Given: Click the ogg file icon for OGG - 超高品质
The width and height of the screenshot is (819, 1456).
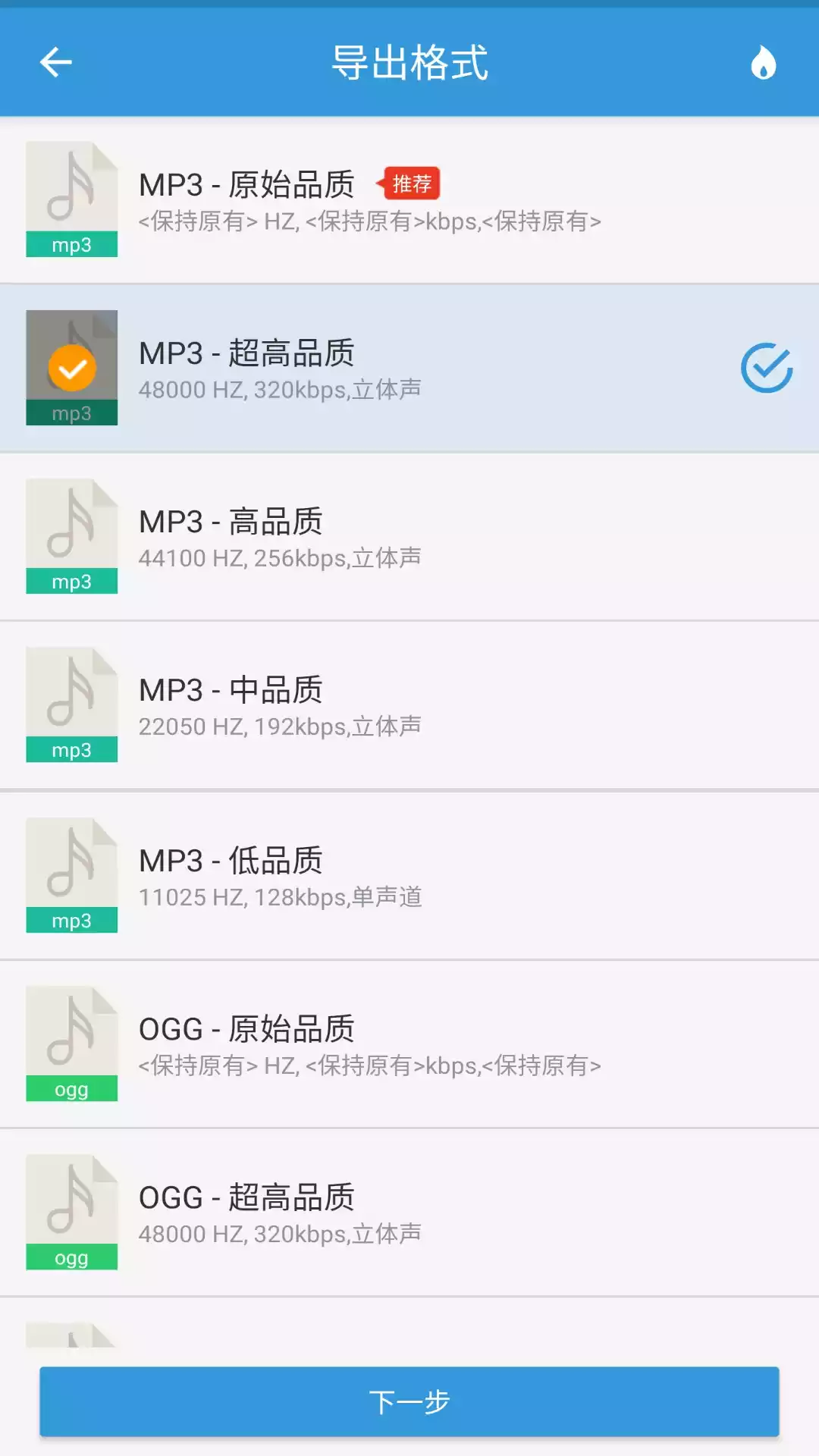Looking at the screenshot, I should pyautogui.click(x=72, y=1212).
